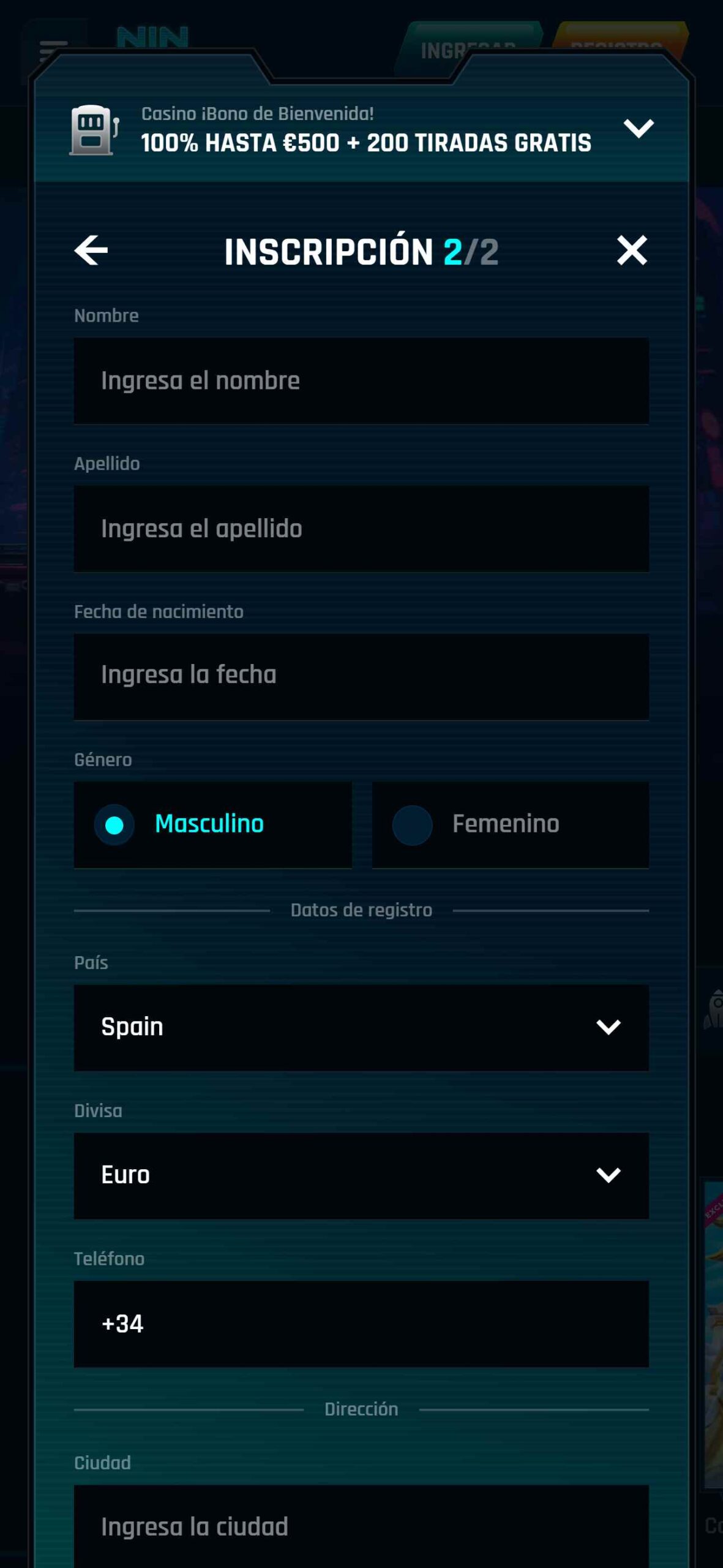This screenshot has width=723, height=1568.
Task: Open the Fecha de nacimiento field
Action: (x=361, y=676)
